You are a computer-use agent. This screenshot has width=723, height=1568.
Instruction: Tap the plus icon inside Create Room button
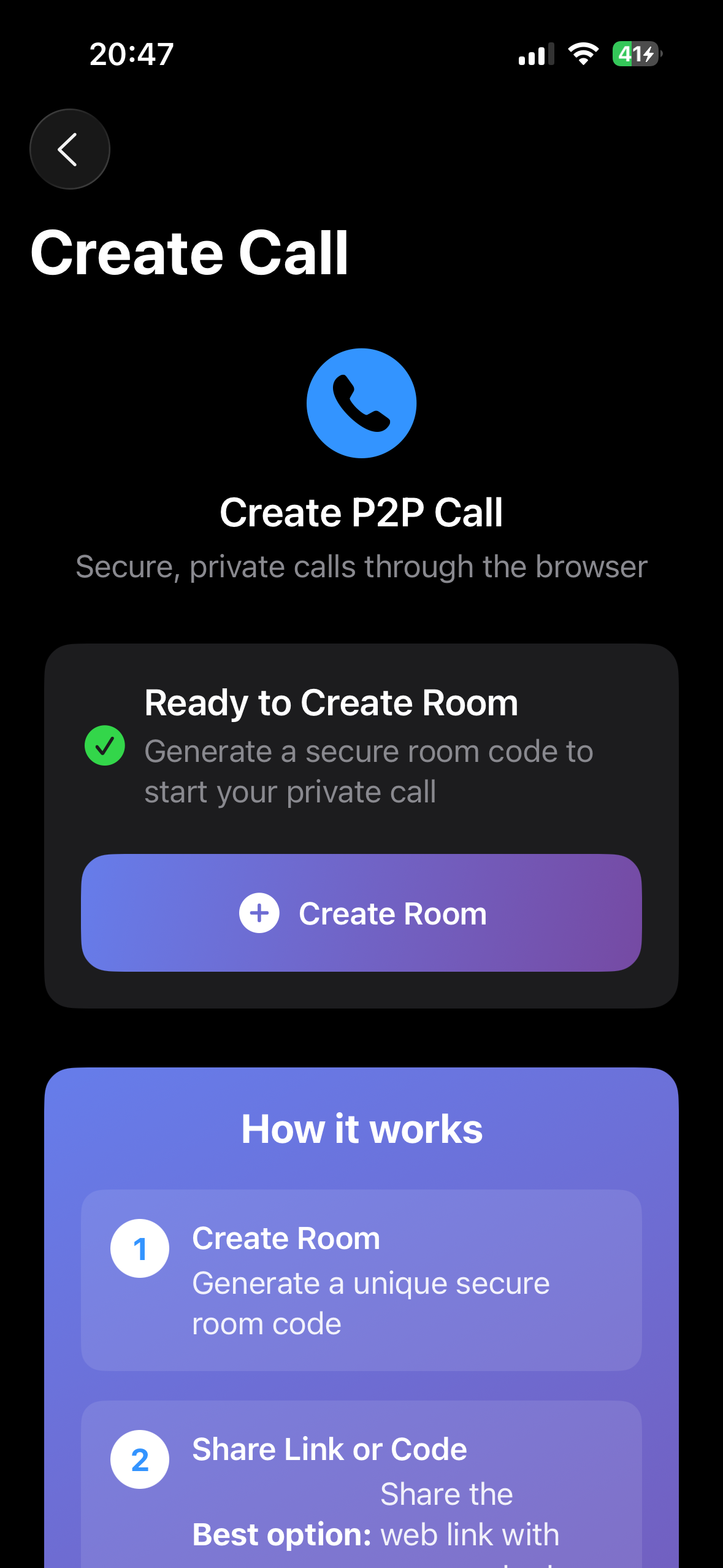(259, 913)
